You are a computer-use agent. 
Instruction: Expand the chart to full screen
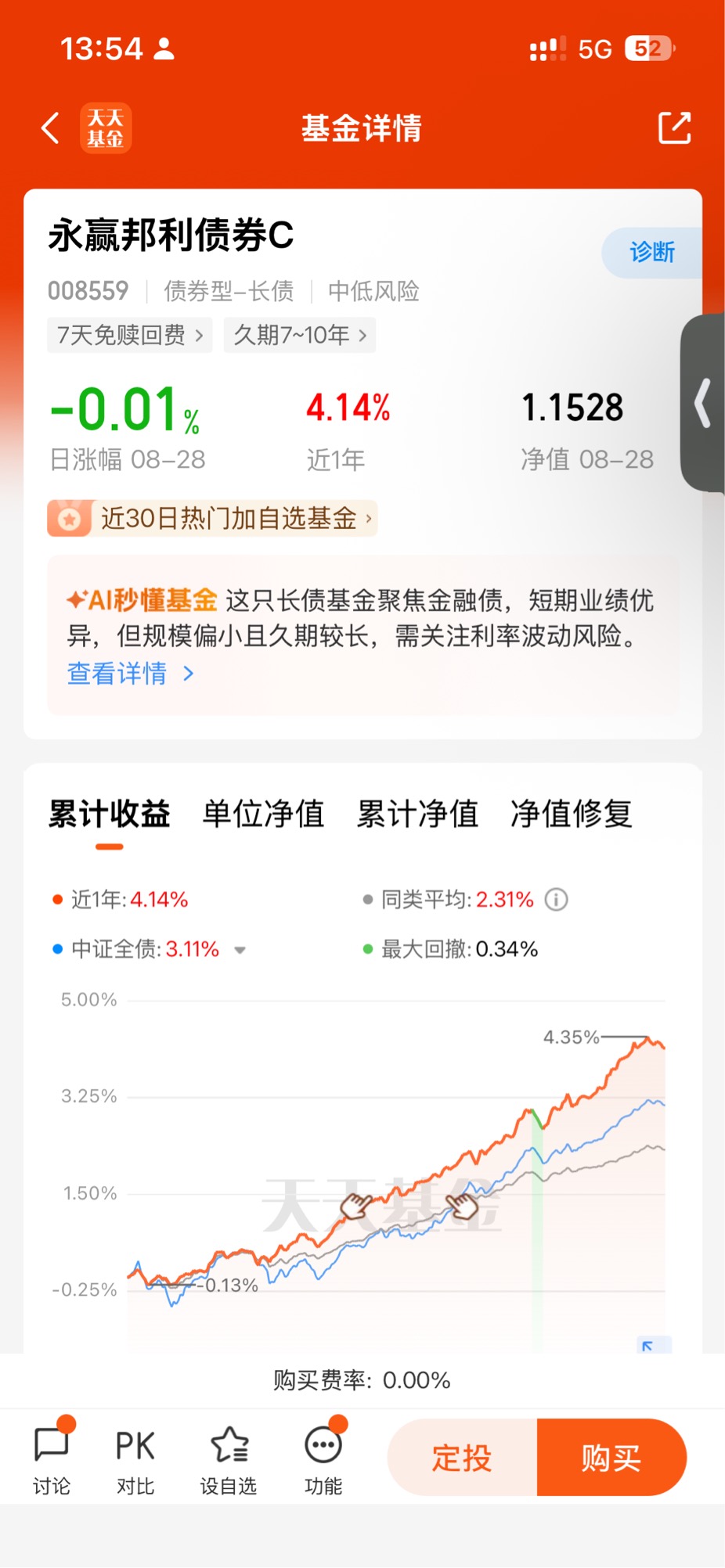click(x=653, y=1345)
